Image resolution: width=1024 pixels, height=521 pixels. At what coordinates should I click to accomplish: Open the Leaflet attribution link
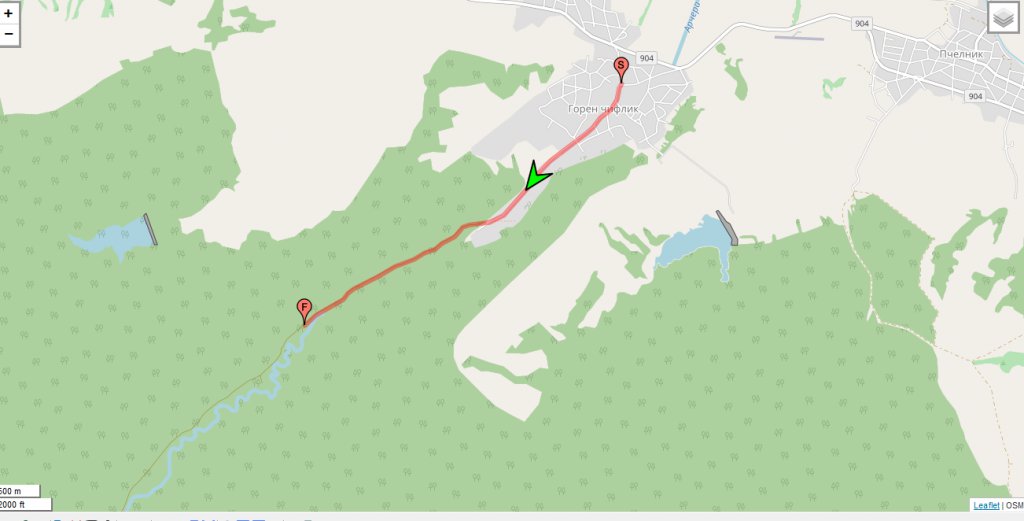coord(986,505)
